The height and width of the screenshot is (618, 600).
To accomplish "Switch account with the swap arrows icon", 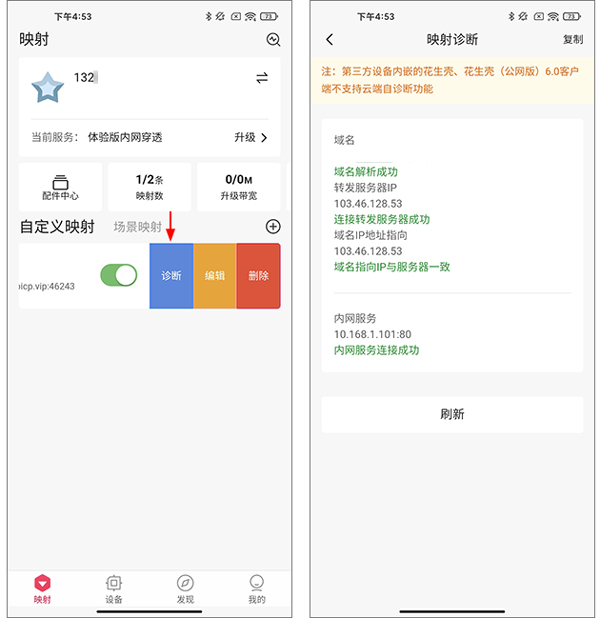I will [x=262, y=78].
